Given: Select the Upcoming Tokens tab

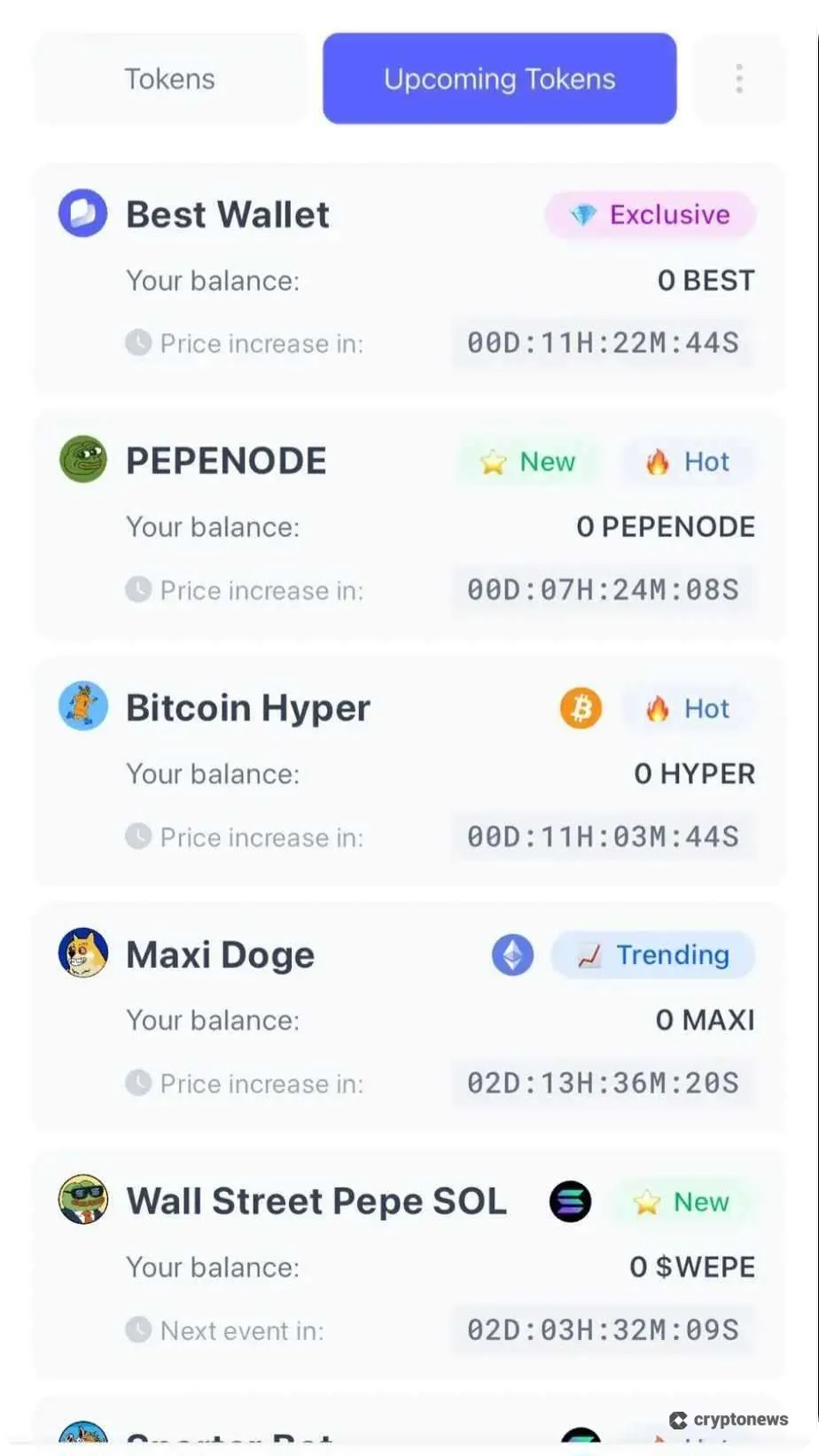Looking at the screenshot, I should [499, 78].
